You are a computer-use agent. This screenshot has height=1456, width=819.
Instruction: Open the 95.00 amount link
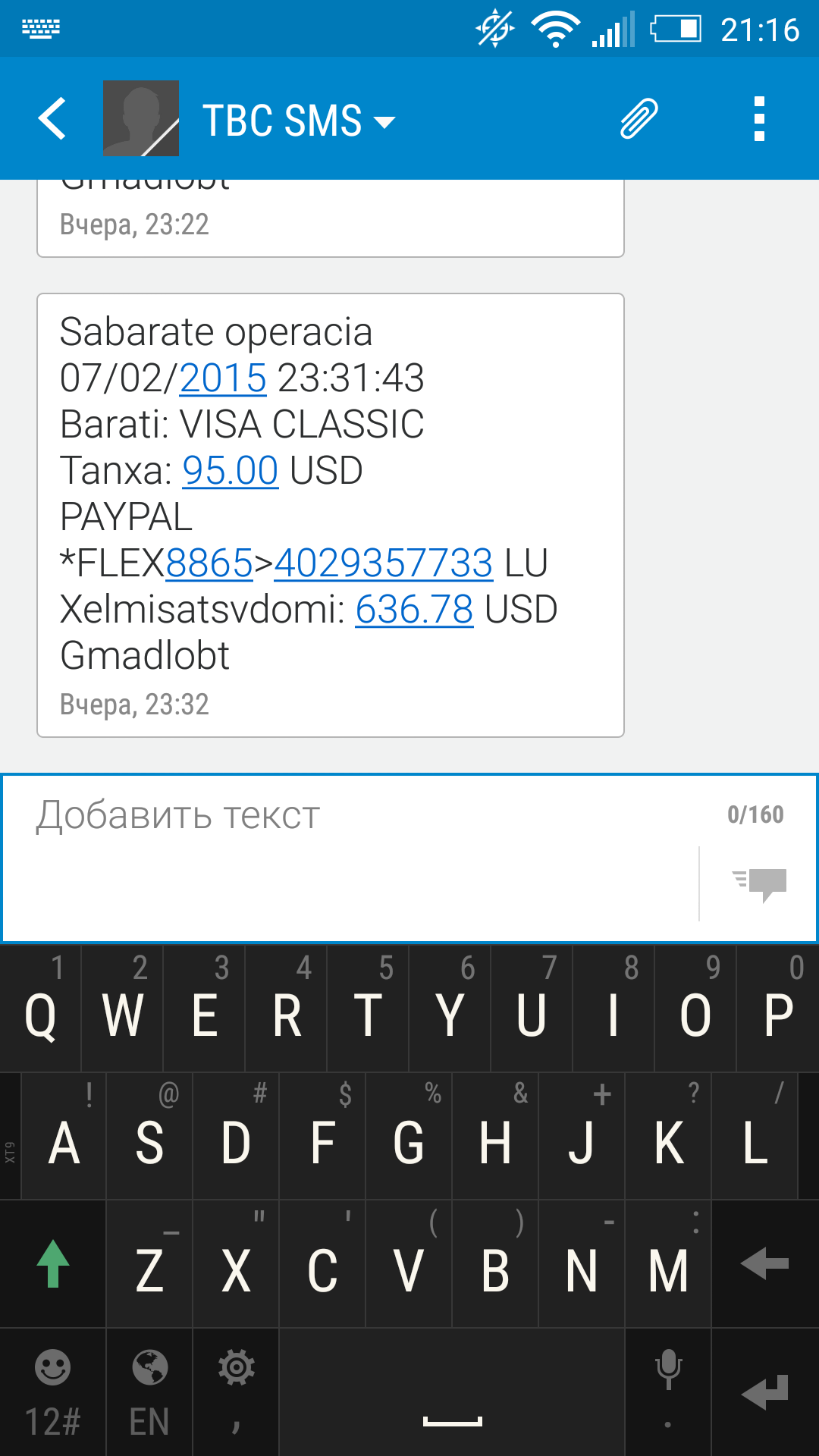(231, 470)
